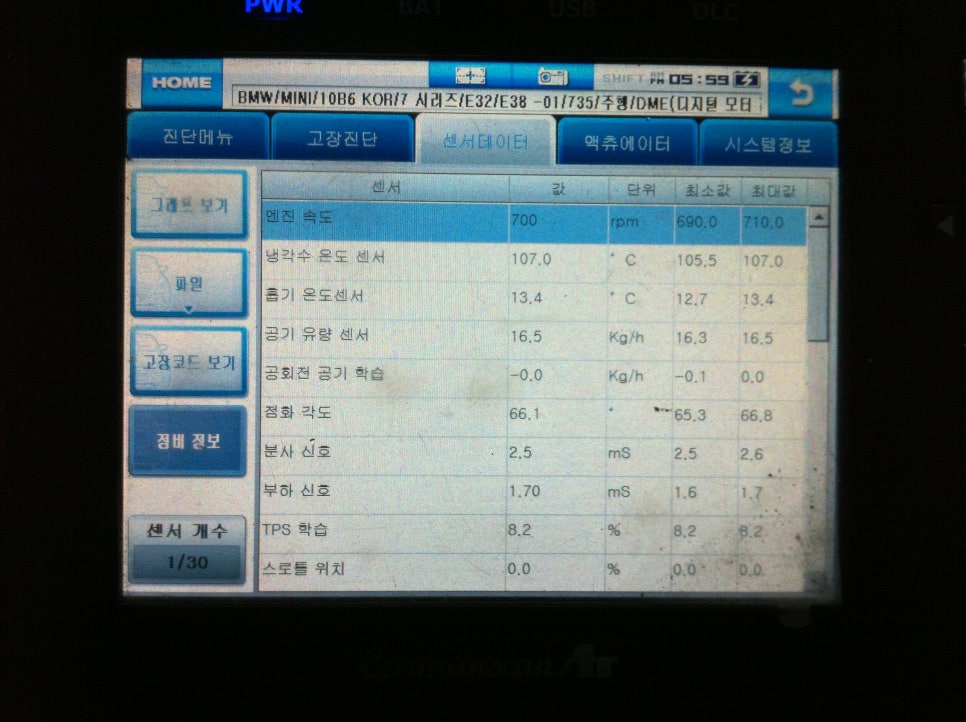Open the 액츄에이터 tab
This screenshot has height=722, width=966.
(x=626, y=142)
